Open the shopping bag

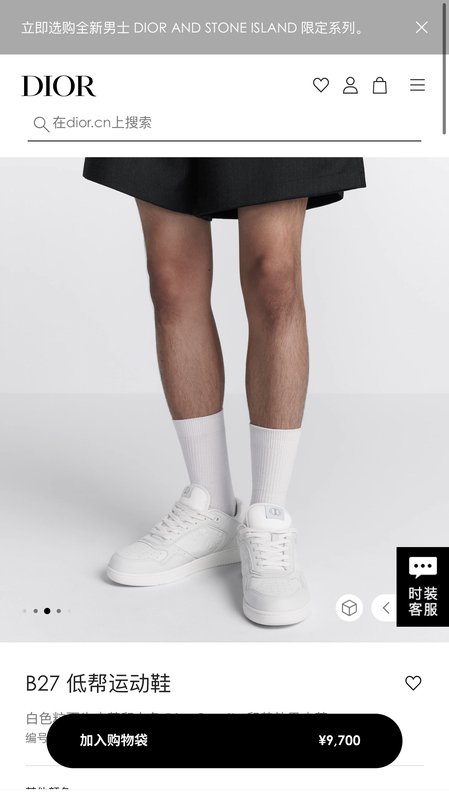coord(380,85)
